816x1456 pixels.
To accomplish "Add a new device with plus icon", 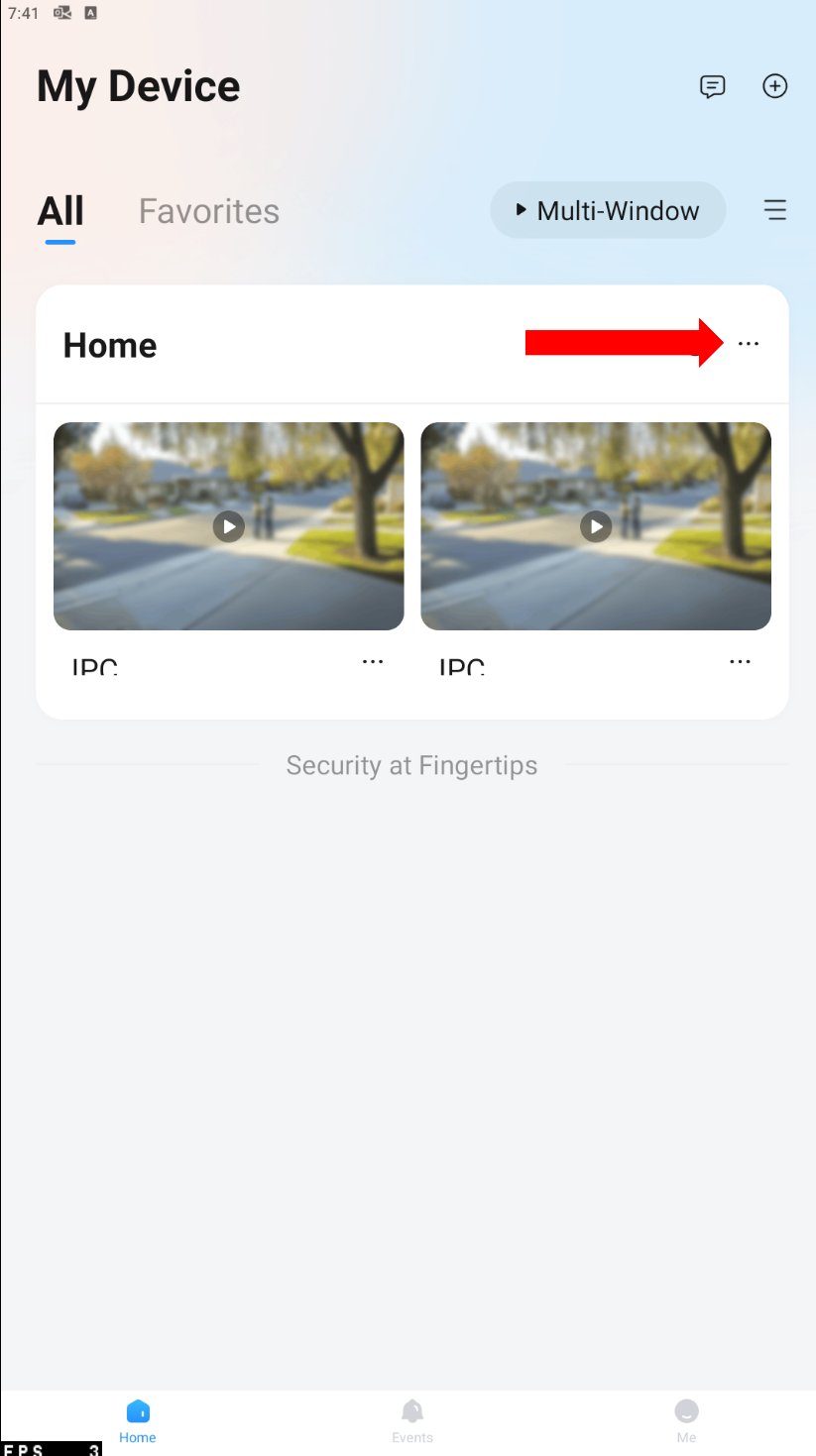I will pyautogui.click(x=774, y=86).
